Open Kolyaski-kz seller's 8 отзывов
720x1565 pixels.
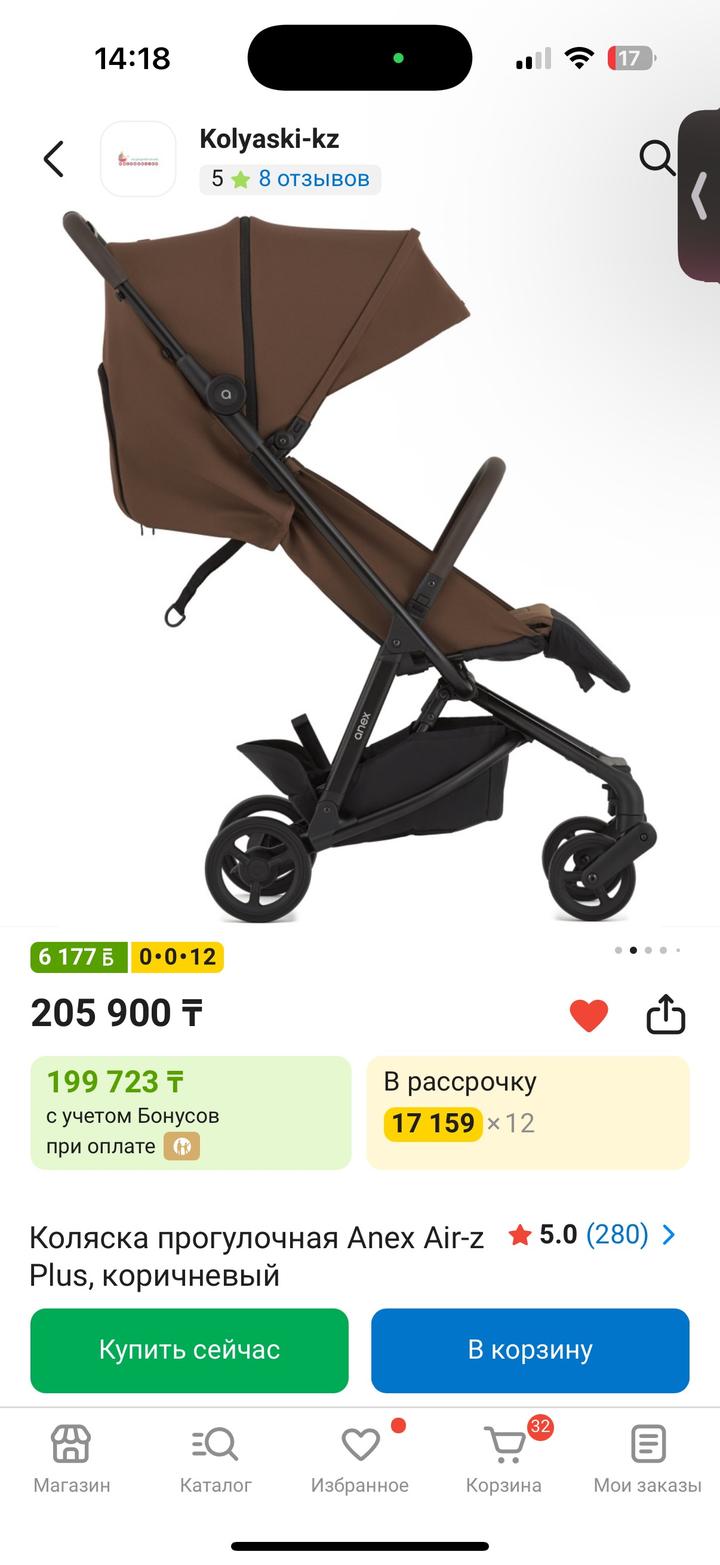click(313, 179)
